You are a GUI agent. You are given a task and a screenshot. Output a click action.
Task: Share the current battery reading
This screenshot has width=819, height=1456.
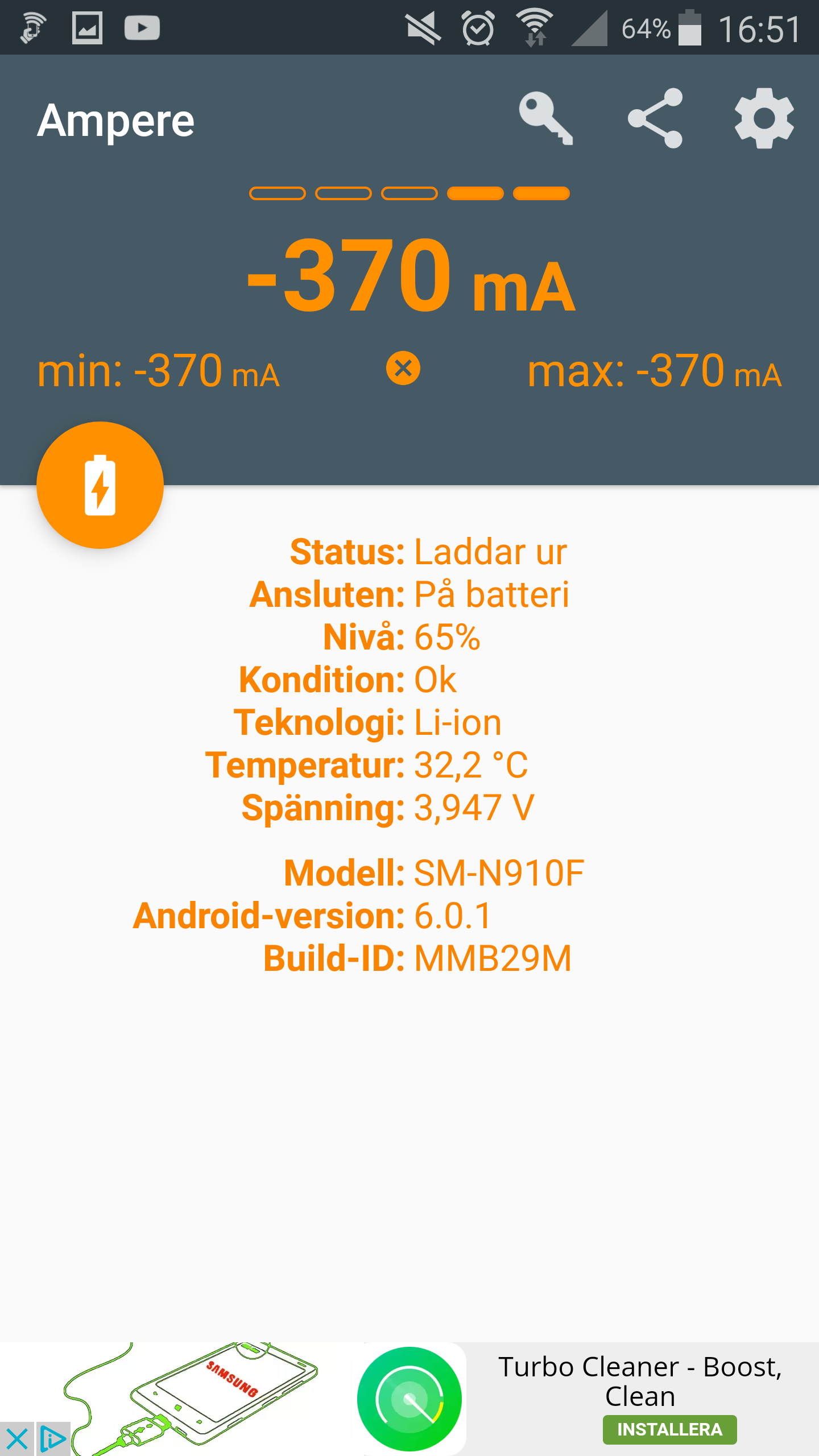[655, 118]
